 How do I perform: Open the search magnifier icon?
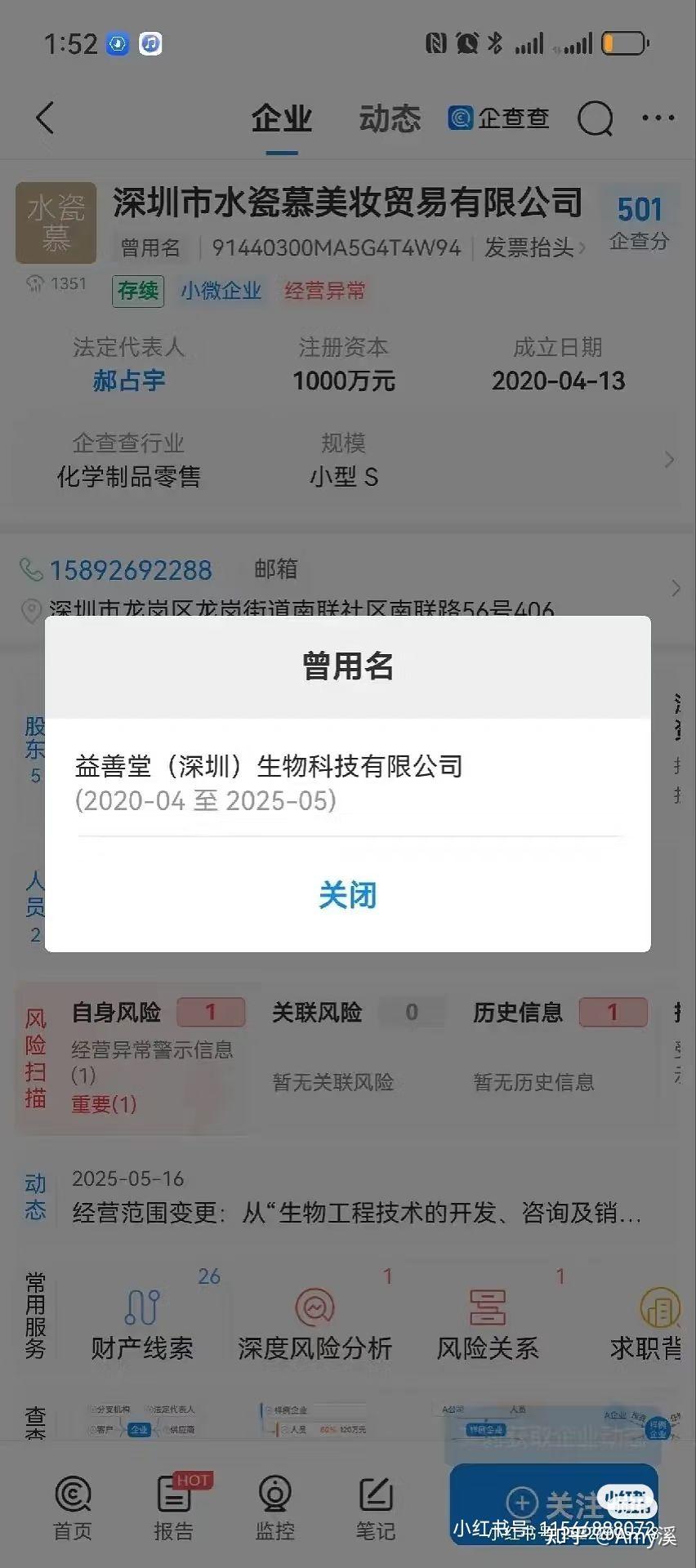tap(596, 119)
